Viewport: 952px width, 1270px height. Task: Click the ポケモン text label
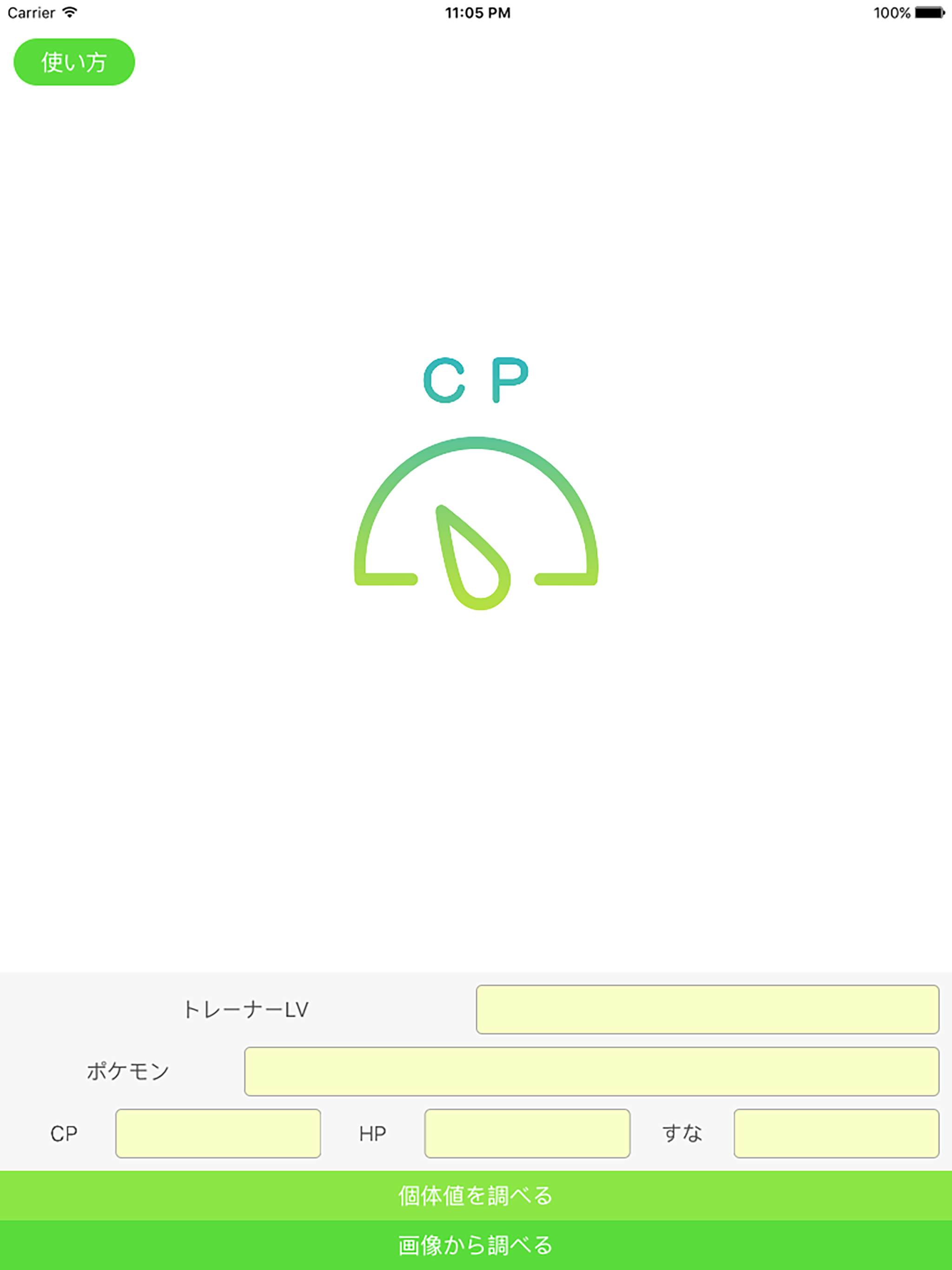pos(127,1072)
